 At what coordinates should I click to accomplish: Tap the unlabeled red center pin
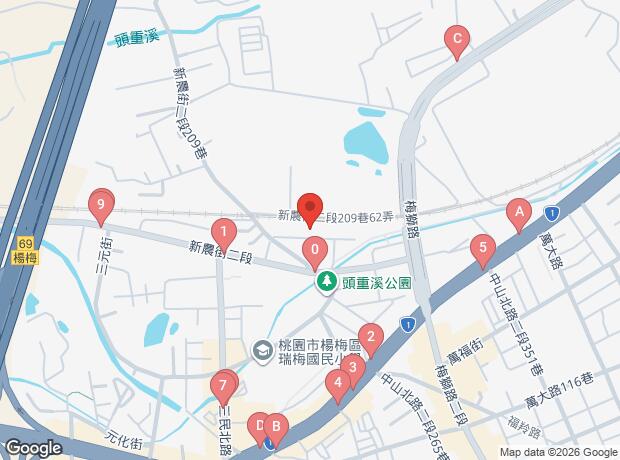click(x=310, y=207)
